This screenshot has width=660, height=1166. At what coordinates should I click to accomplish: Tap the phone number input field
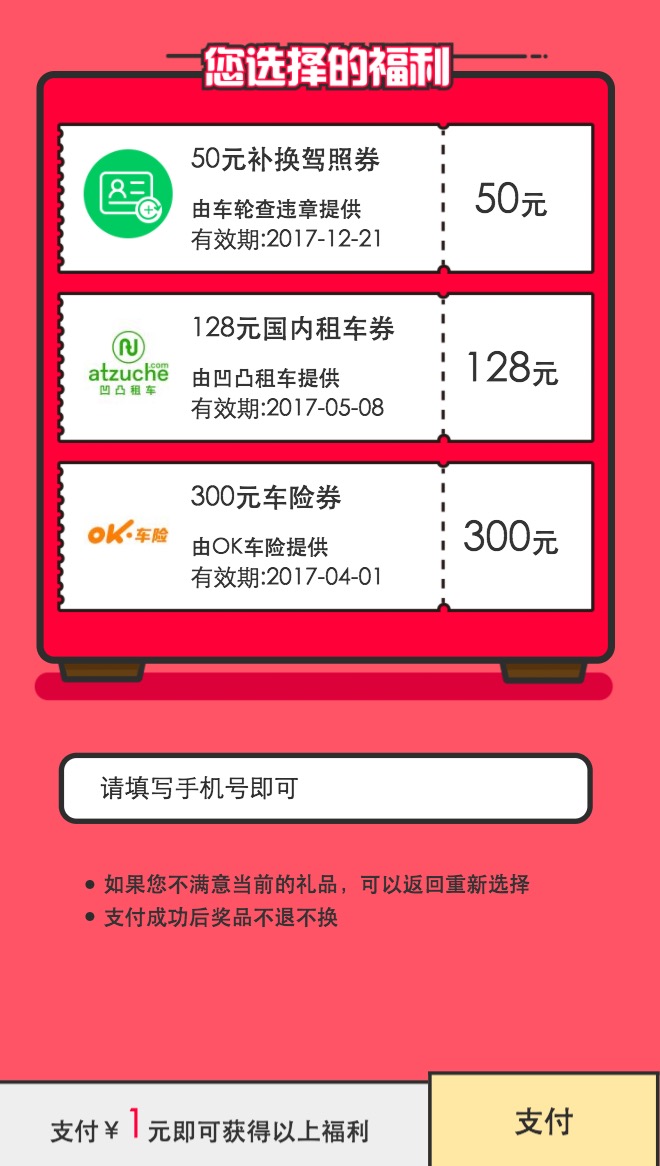(x=326, y=788)
